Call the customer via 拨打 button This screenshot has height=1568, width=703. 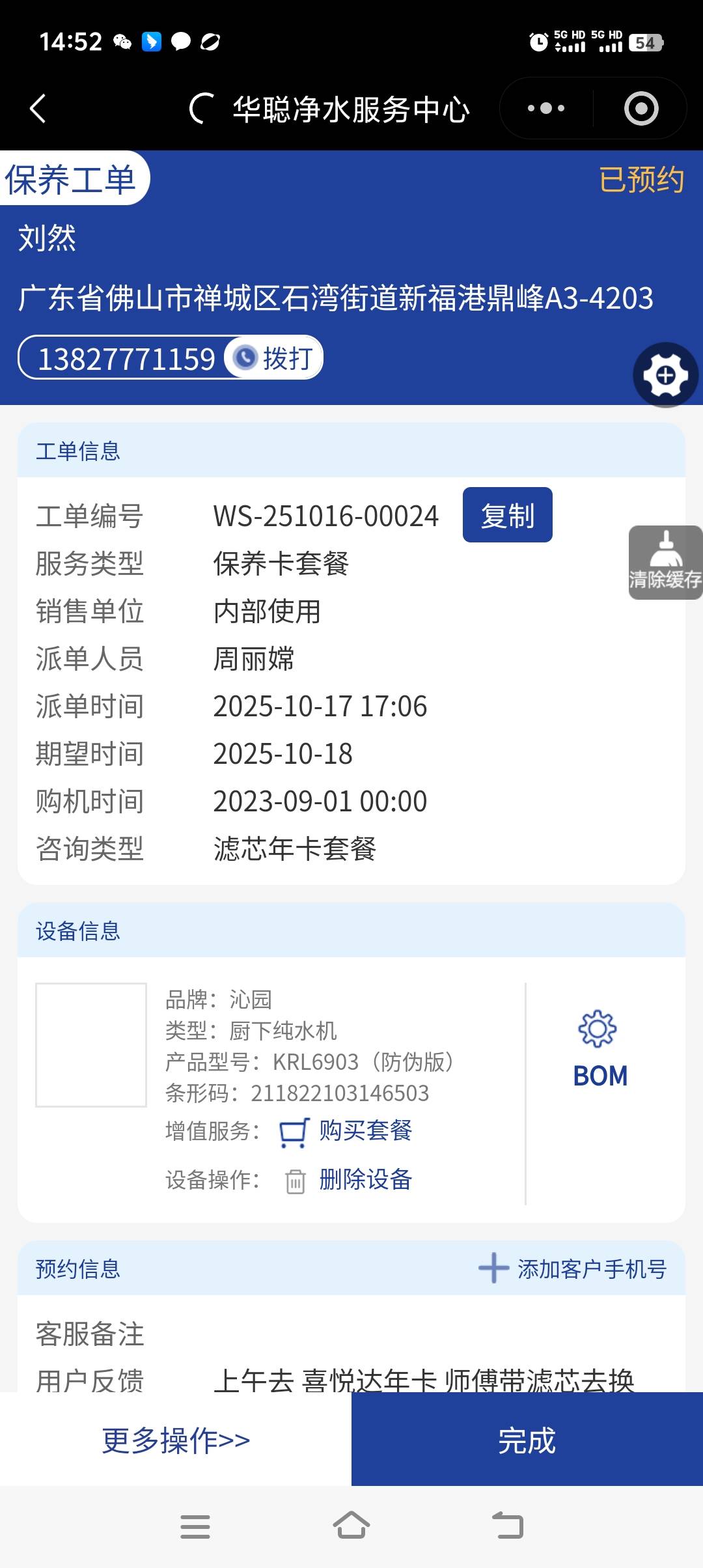click(274, 357)
